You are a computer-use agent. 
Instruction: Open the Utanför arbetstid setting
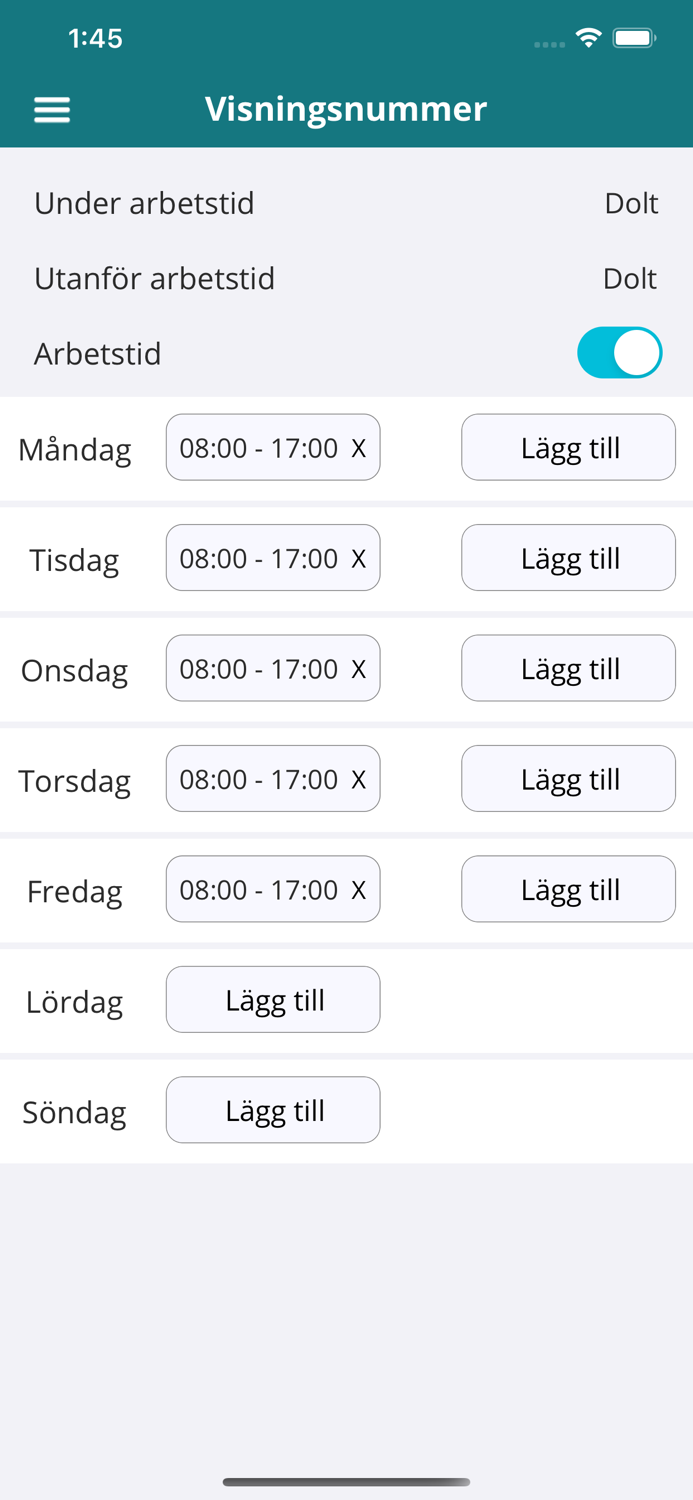(346, 278)
